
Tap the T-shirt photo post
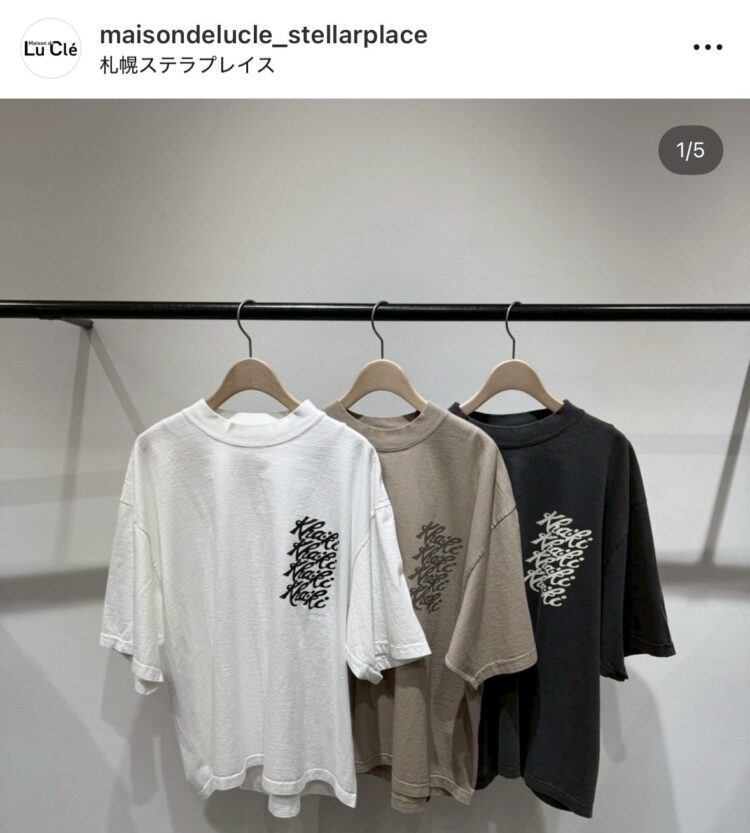[x=375, y=500]
